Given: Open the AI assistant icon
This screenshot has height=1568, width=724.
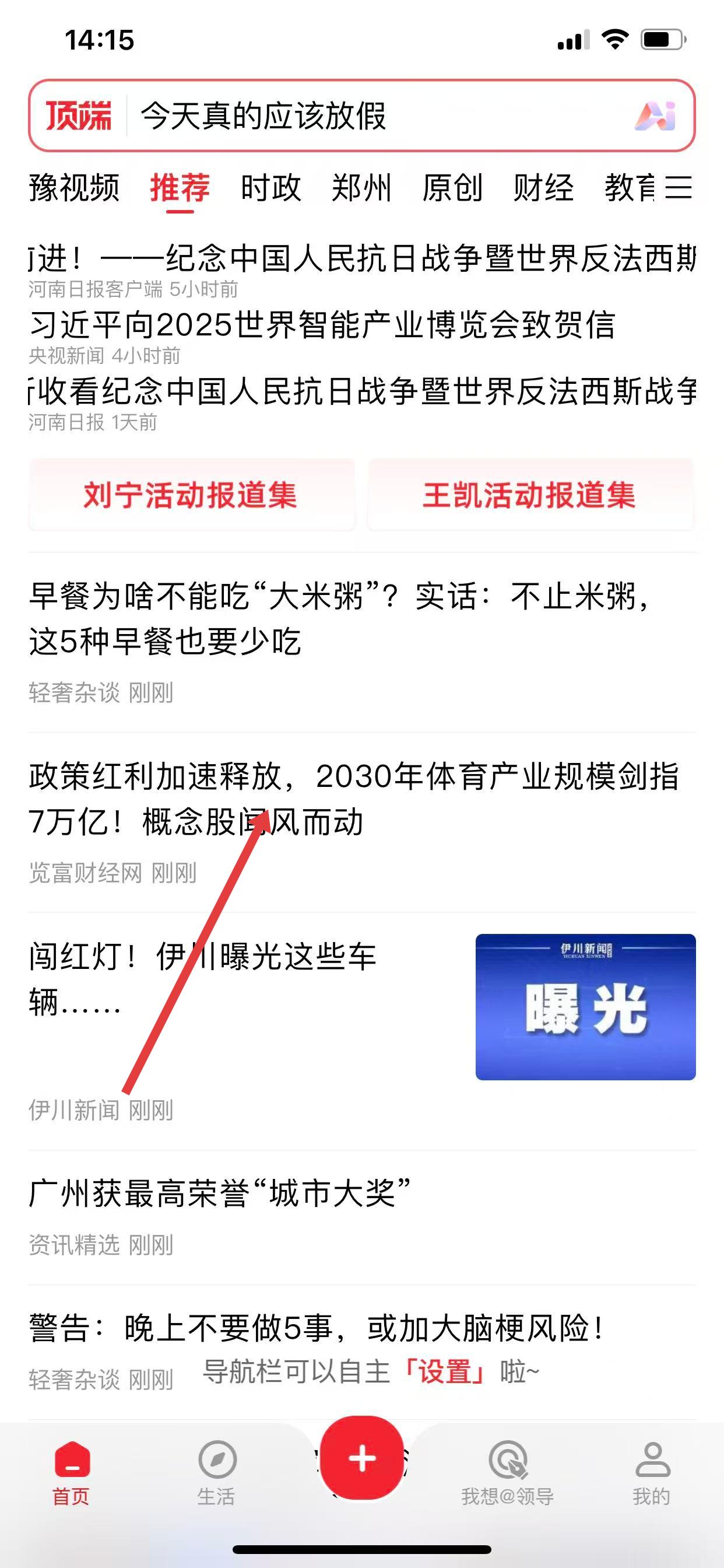Looking at the screenshot, I should point(655,116).
